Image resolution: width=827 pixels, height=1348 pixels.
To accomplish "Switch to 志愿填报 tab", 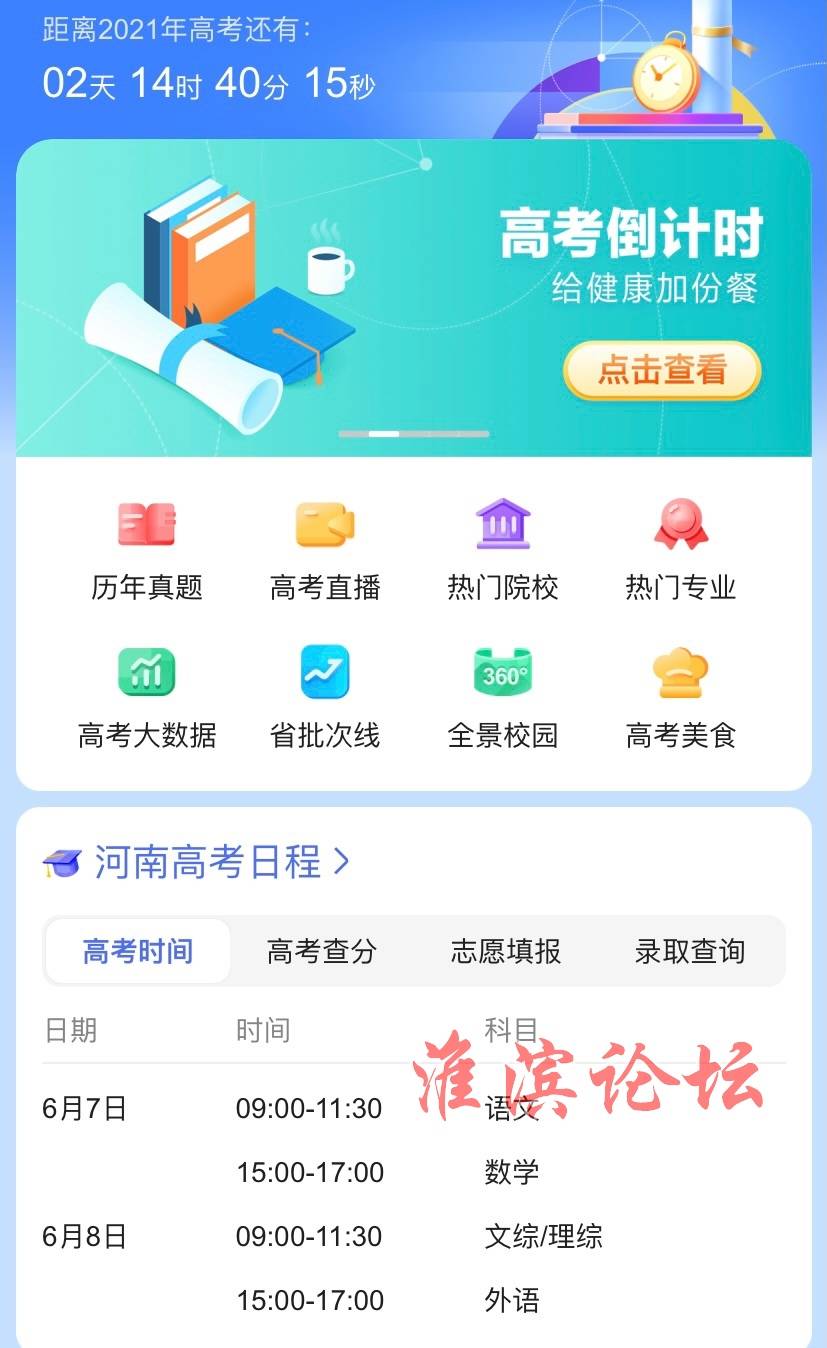I will (506, 951).
